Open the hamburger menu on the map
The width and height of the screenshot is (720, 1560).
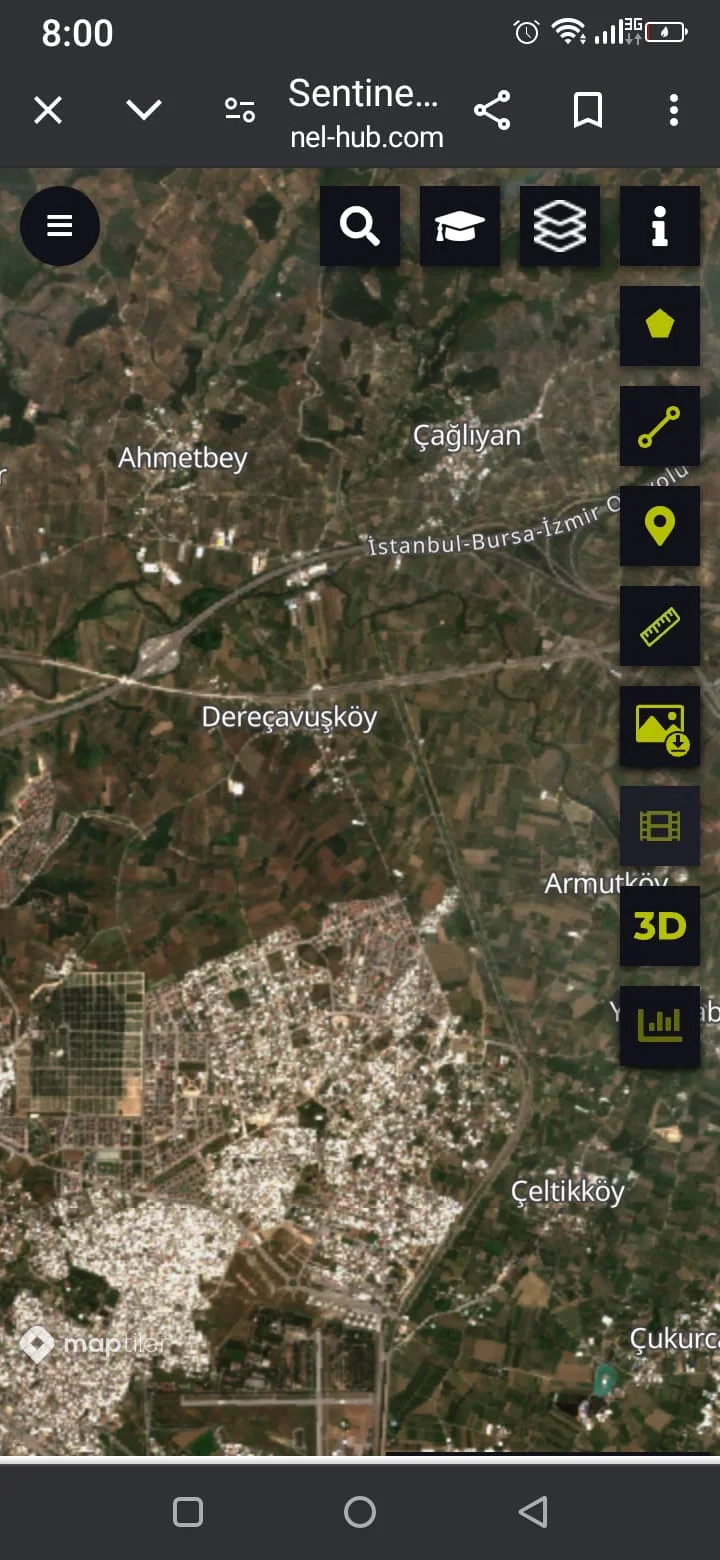coord(60,227)
